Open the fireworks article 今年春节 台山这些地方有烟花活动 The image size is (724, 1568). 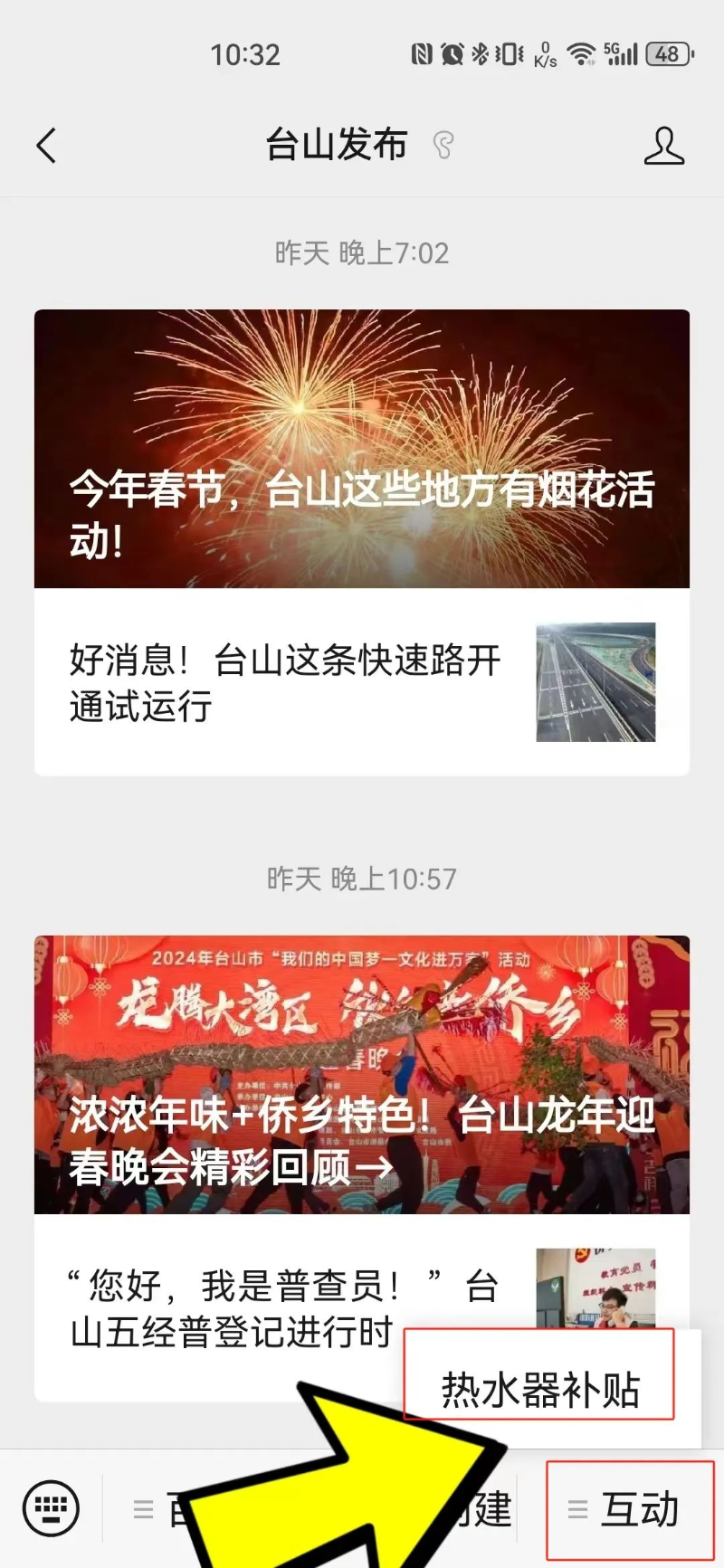tap(362, 449)
